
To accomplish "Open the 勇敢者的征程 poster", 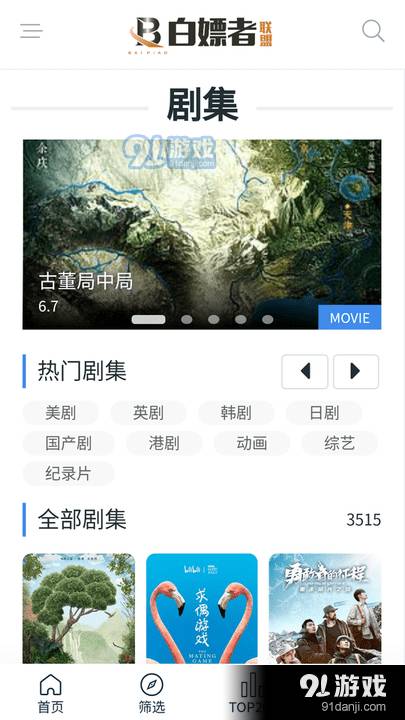I will coord(325,608).
